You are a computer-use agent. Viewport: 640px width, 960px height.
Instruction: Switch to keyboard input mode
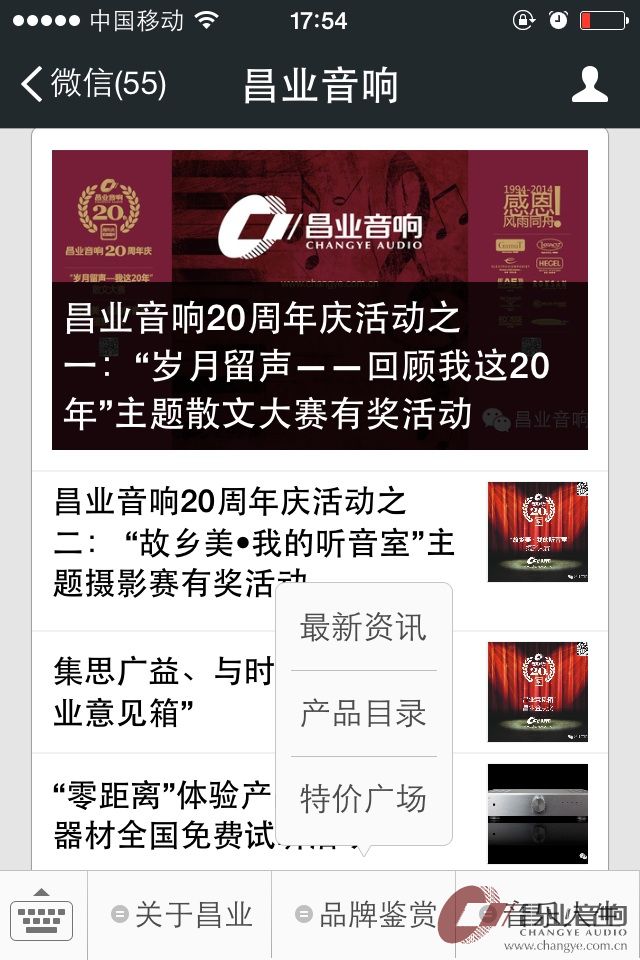tap(42, 914)
